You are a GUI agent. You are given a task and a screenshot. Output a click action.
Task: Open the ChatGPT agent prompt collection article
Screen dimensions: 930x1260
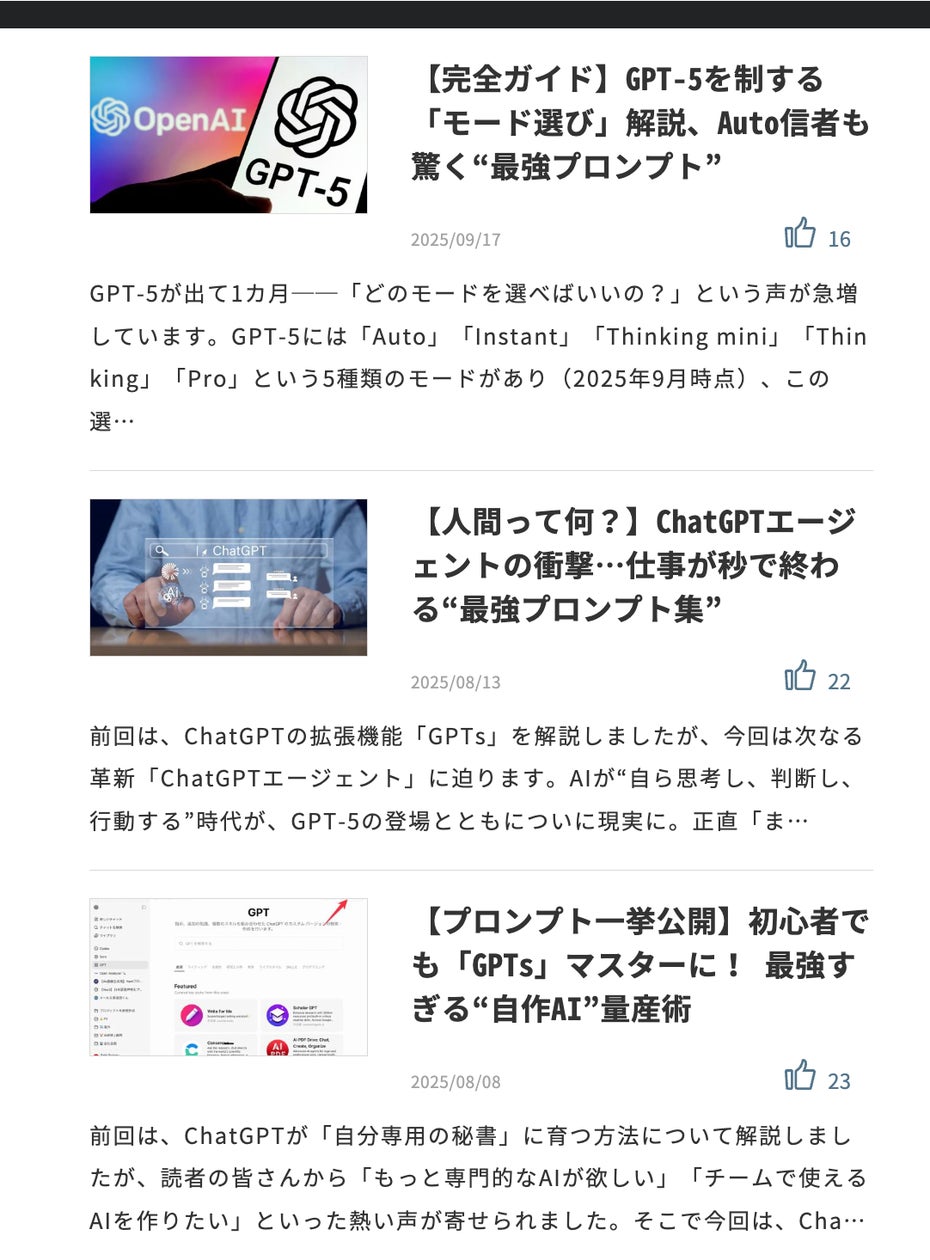[x=635, y=565]
